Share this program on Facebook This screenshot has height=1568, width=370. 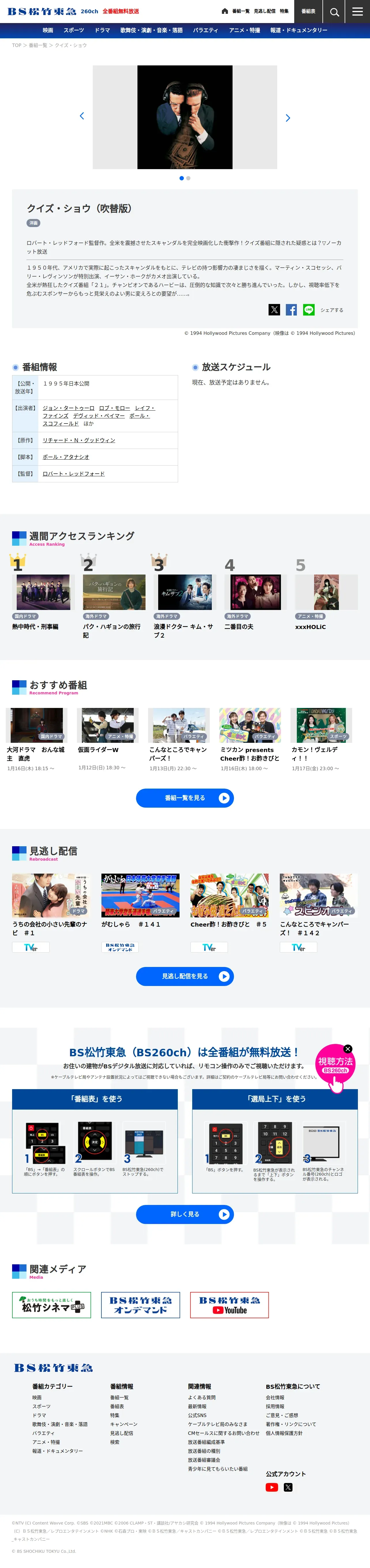[292, 310]
